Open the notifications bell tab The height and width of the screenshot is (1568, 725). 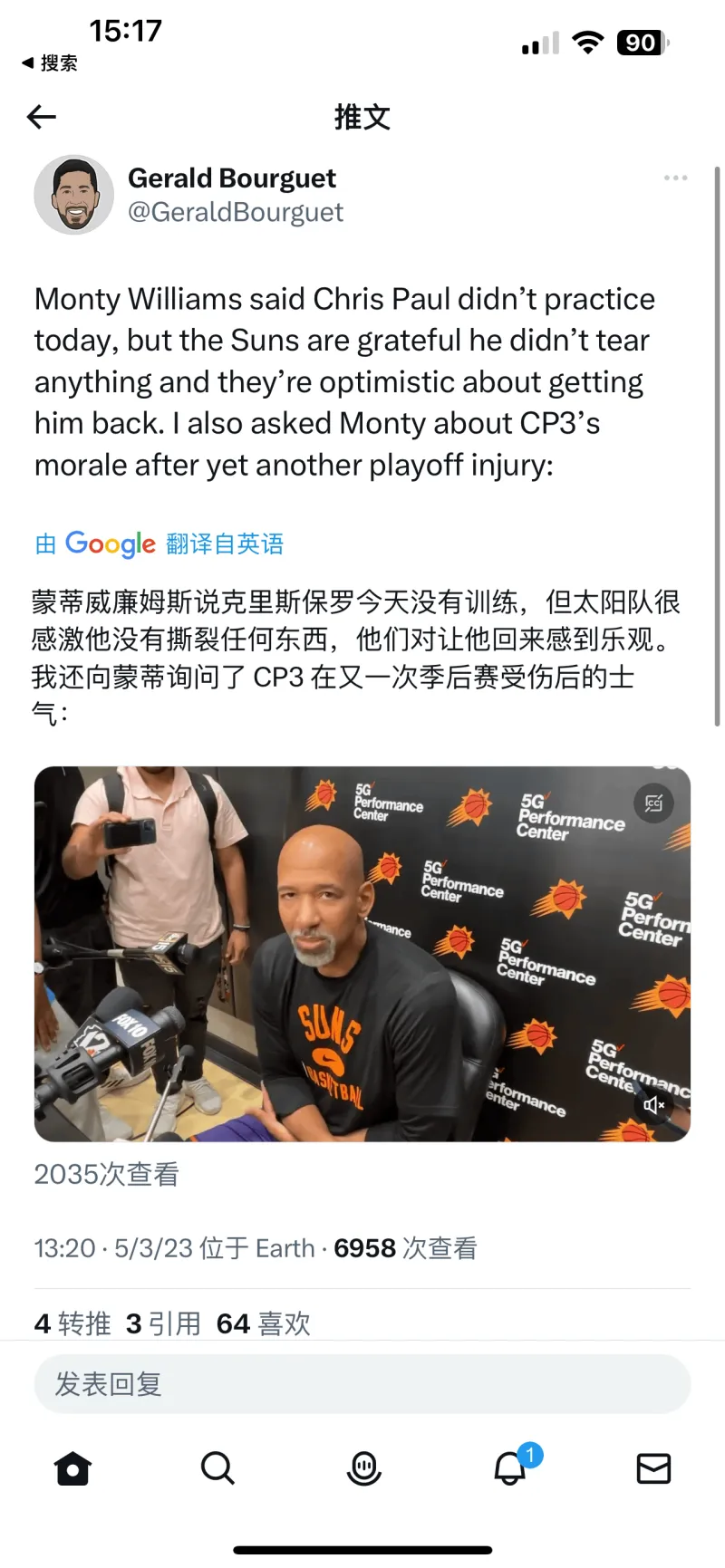510,1468
